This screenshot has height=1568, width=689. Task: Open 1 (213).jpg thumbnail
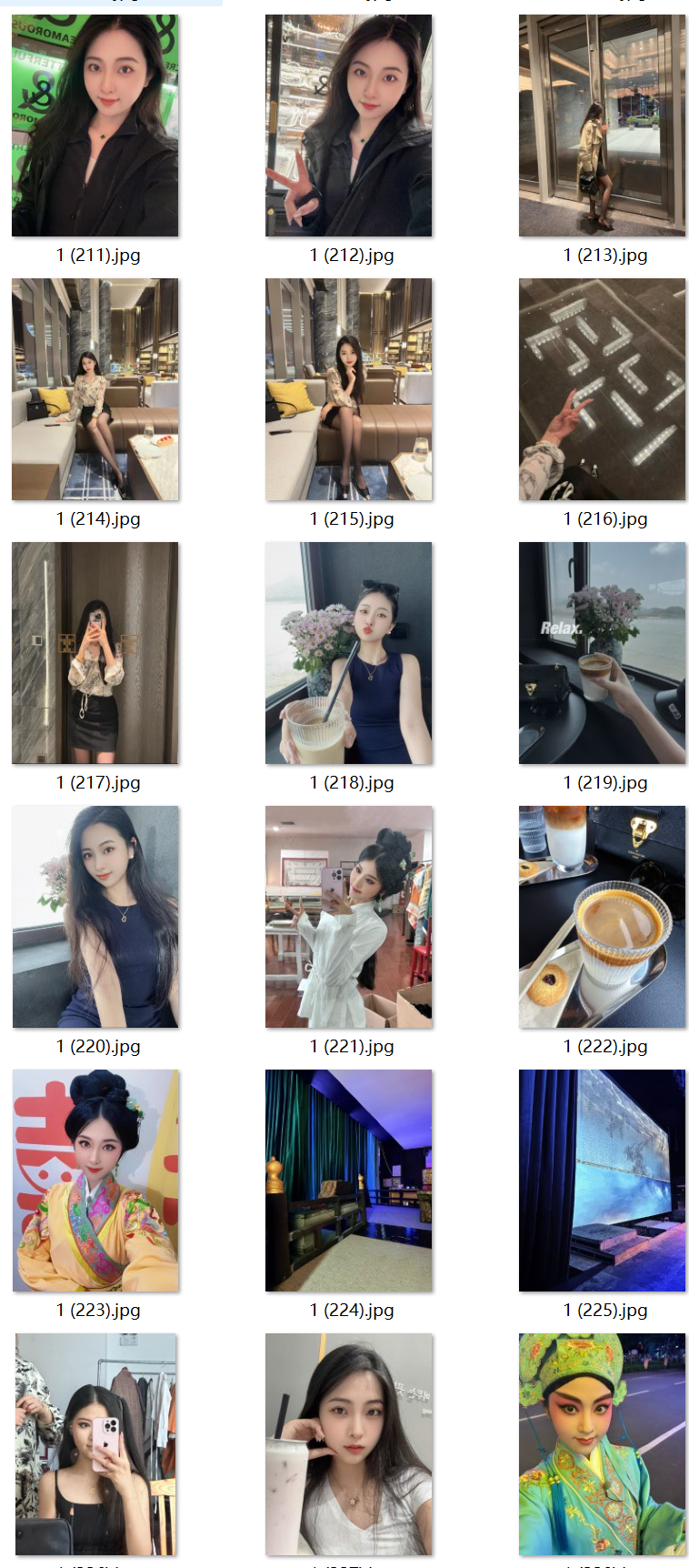click(602, 126)
